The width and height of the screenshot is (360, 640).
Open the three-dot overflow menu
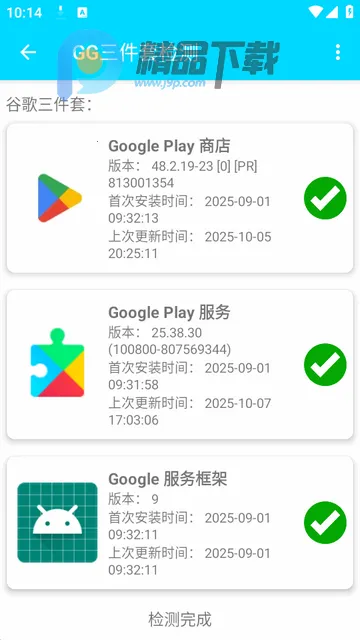[337, 52]
